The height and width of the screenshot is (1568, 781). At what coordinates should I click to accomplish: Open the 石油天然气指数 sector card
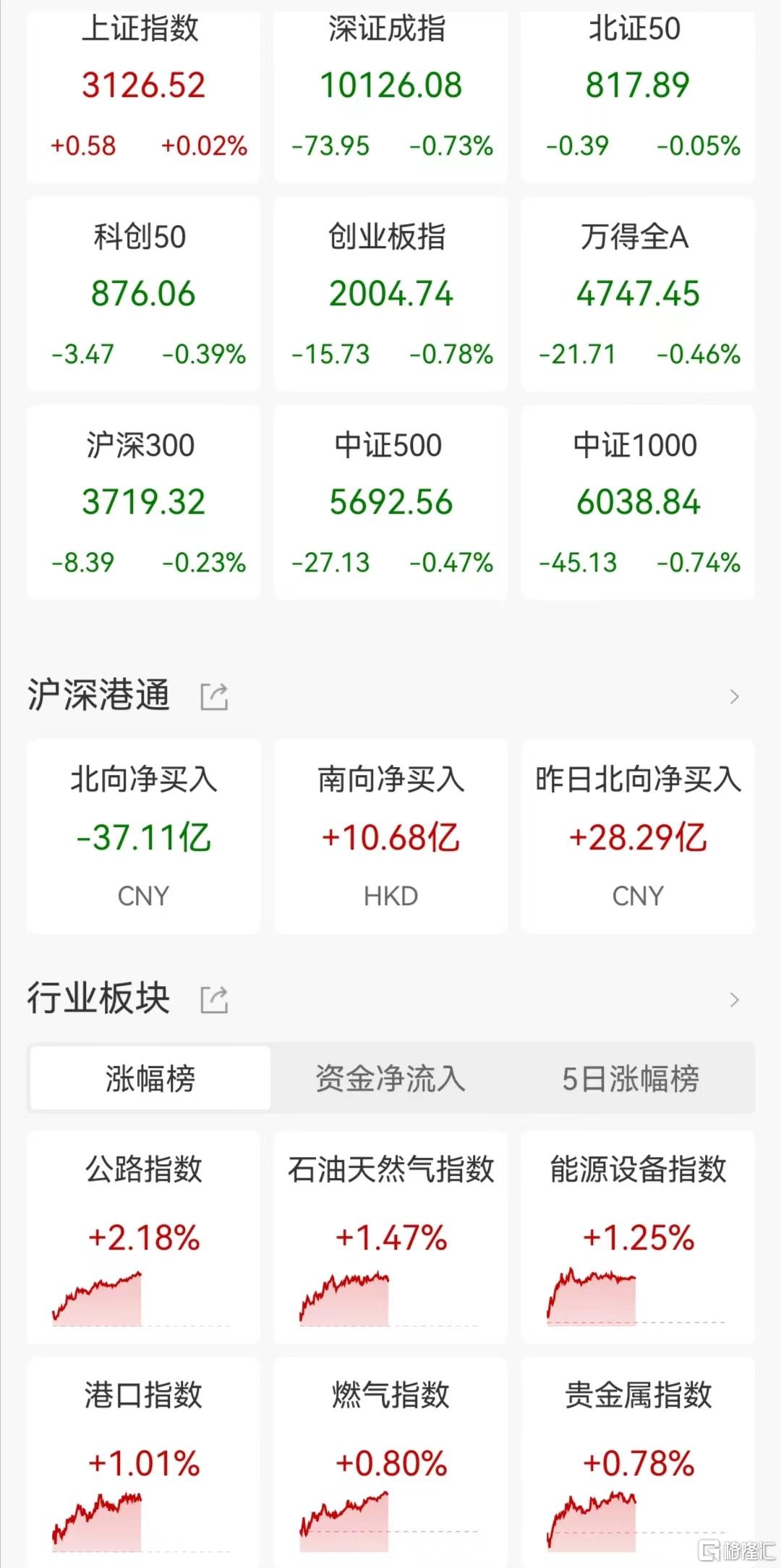(x=390, y=1237)
